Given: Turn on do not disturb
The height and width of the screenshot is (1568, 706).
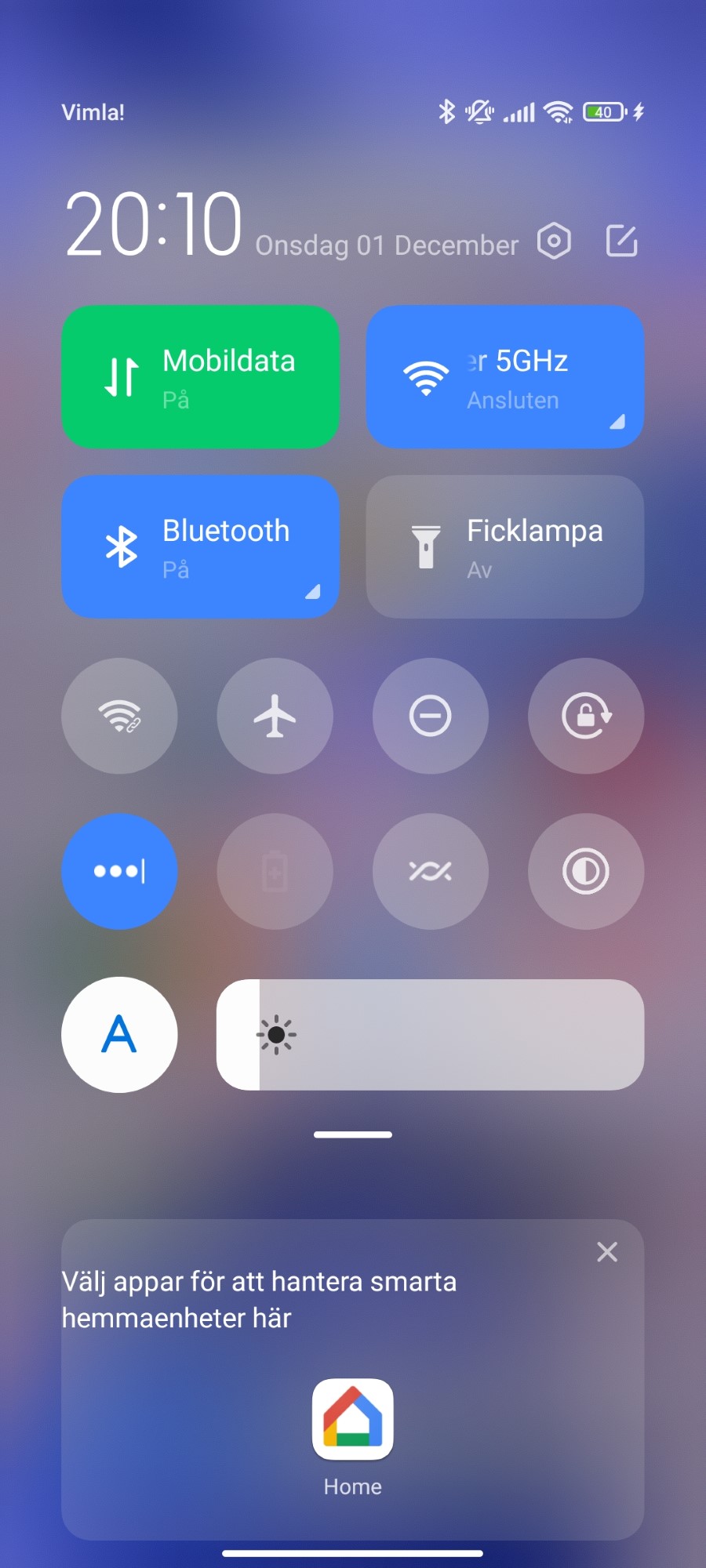Looking at the screenshot, I should tap(430, 716).
